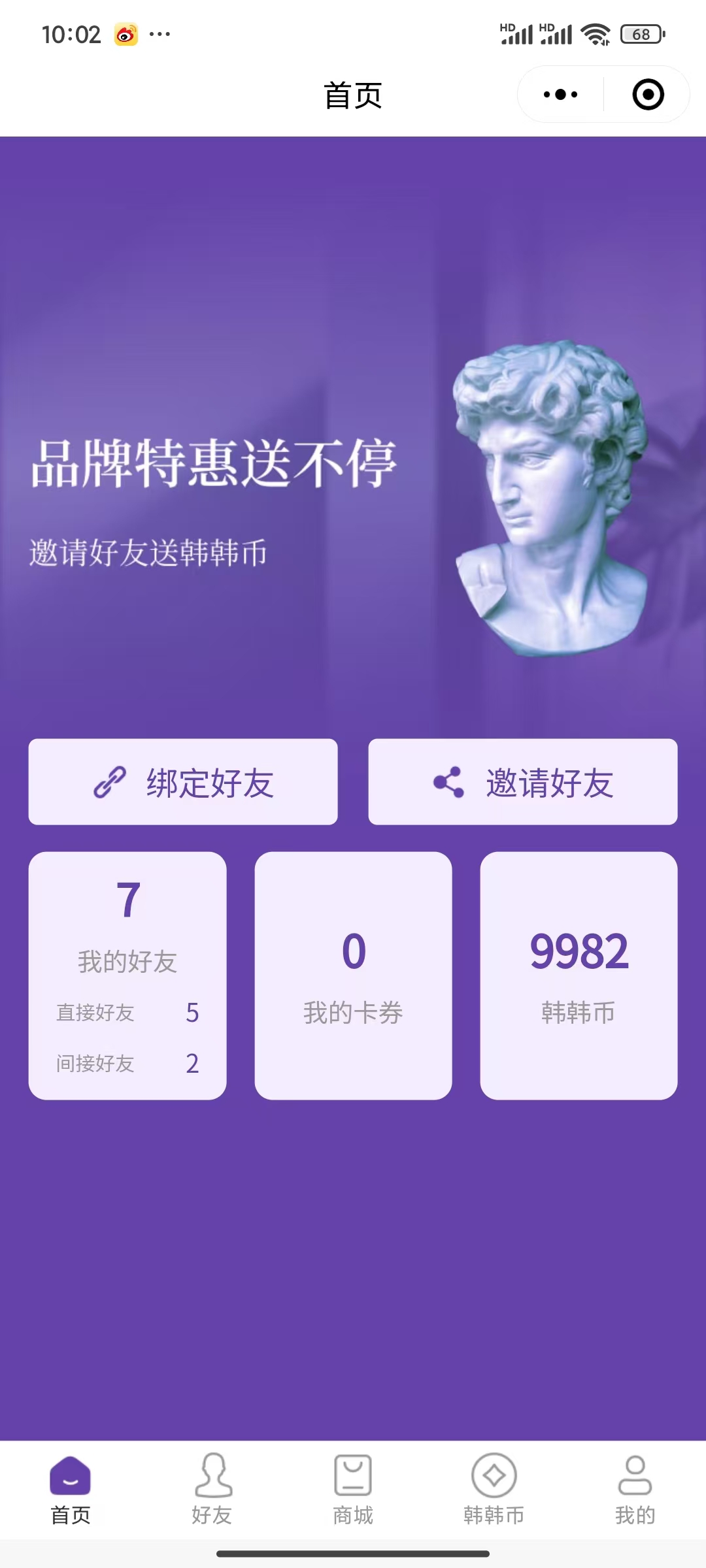Invite friends via 邀请好友
The width and height of the screenshot is (706, 1568).
click(523, 782)
